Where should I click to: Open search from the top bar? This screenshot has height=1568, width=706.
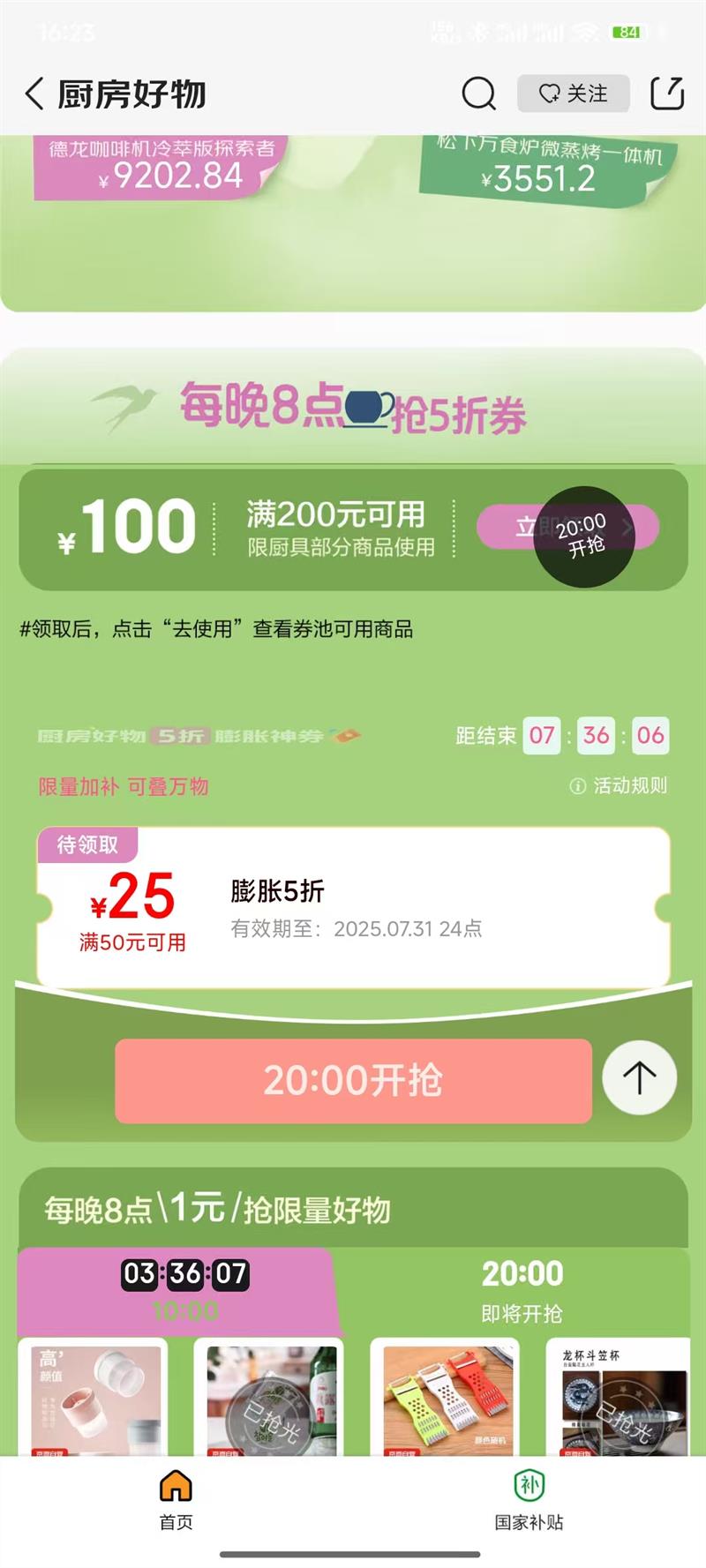point(477,94)
